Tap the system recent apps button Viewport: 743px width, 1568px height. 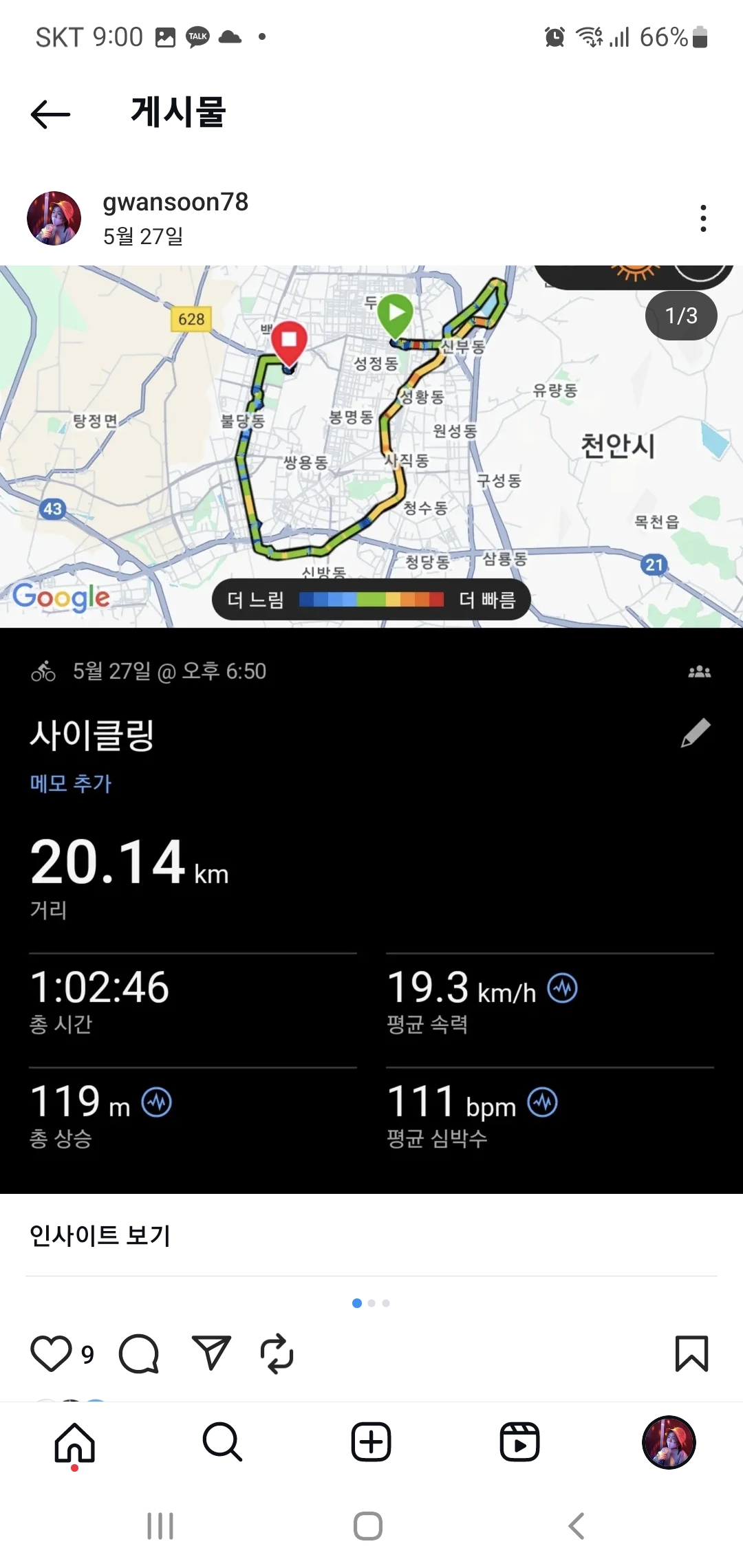(160, 1525)
